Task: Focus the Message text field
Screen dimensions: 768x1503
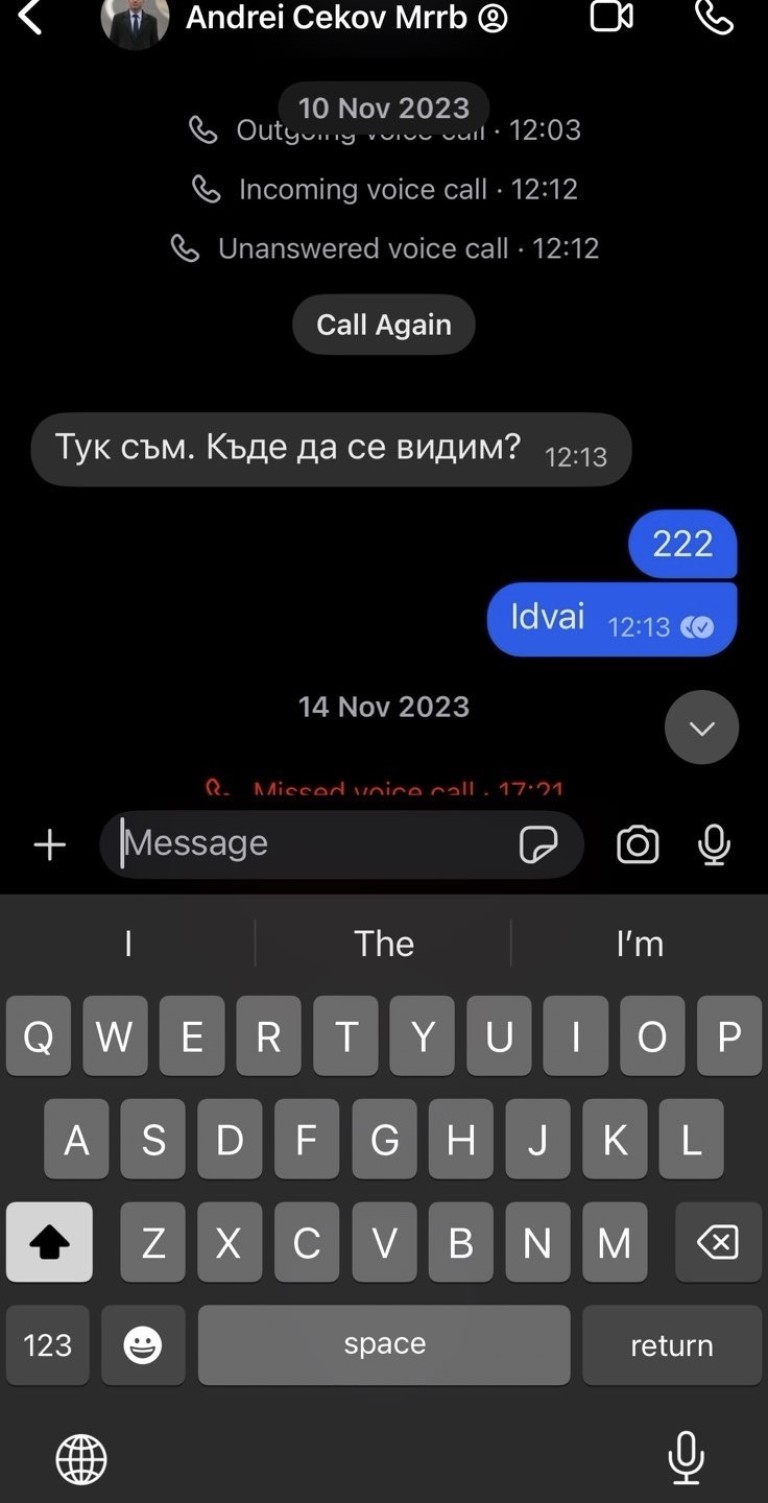Action: click(310, 844)
